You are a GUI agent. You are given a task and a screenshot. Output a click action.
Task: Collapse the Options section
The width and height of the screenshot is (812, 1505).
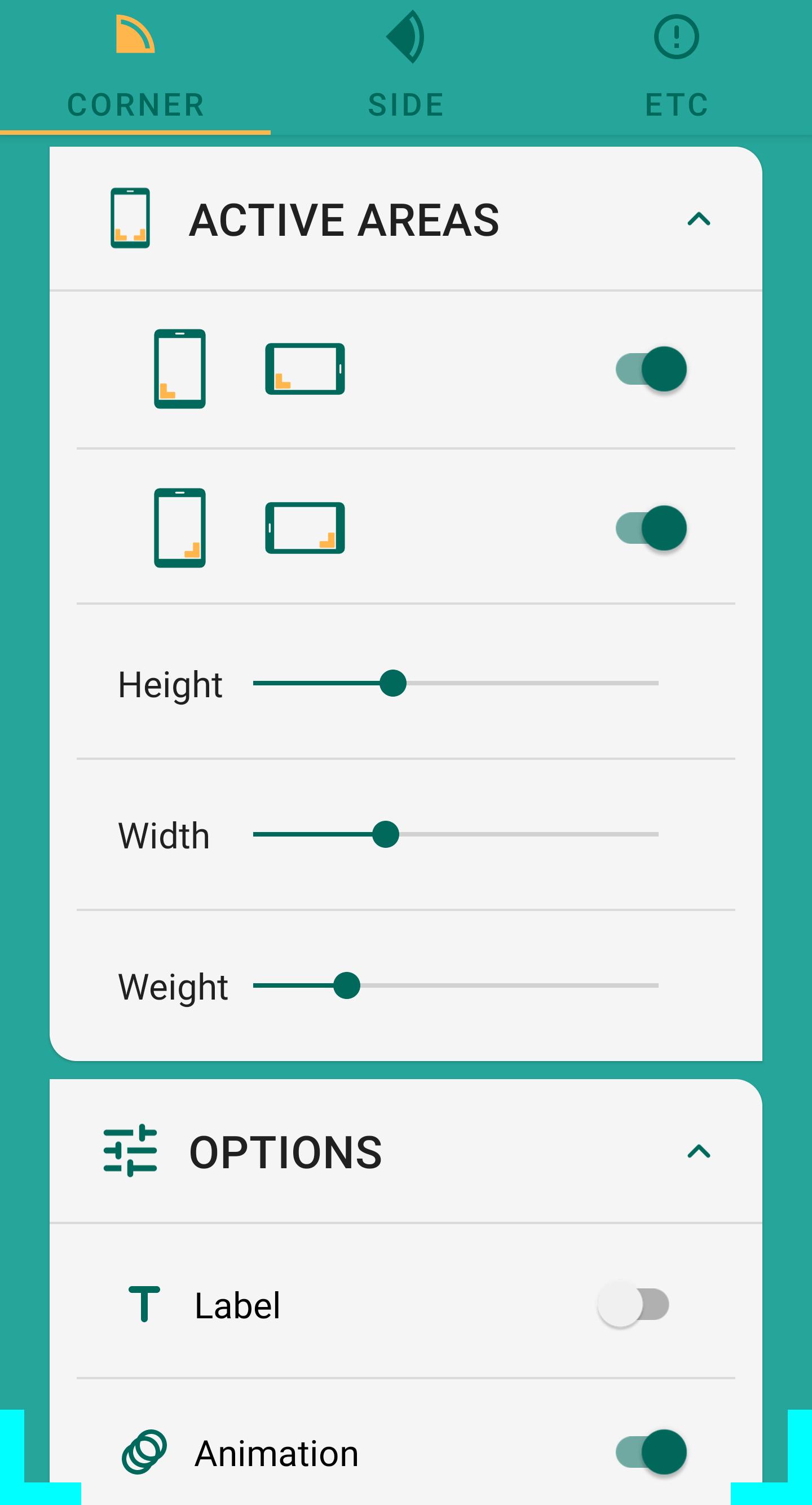coord(699,1151)
